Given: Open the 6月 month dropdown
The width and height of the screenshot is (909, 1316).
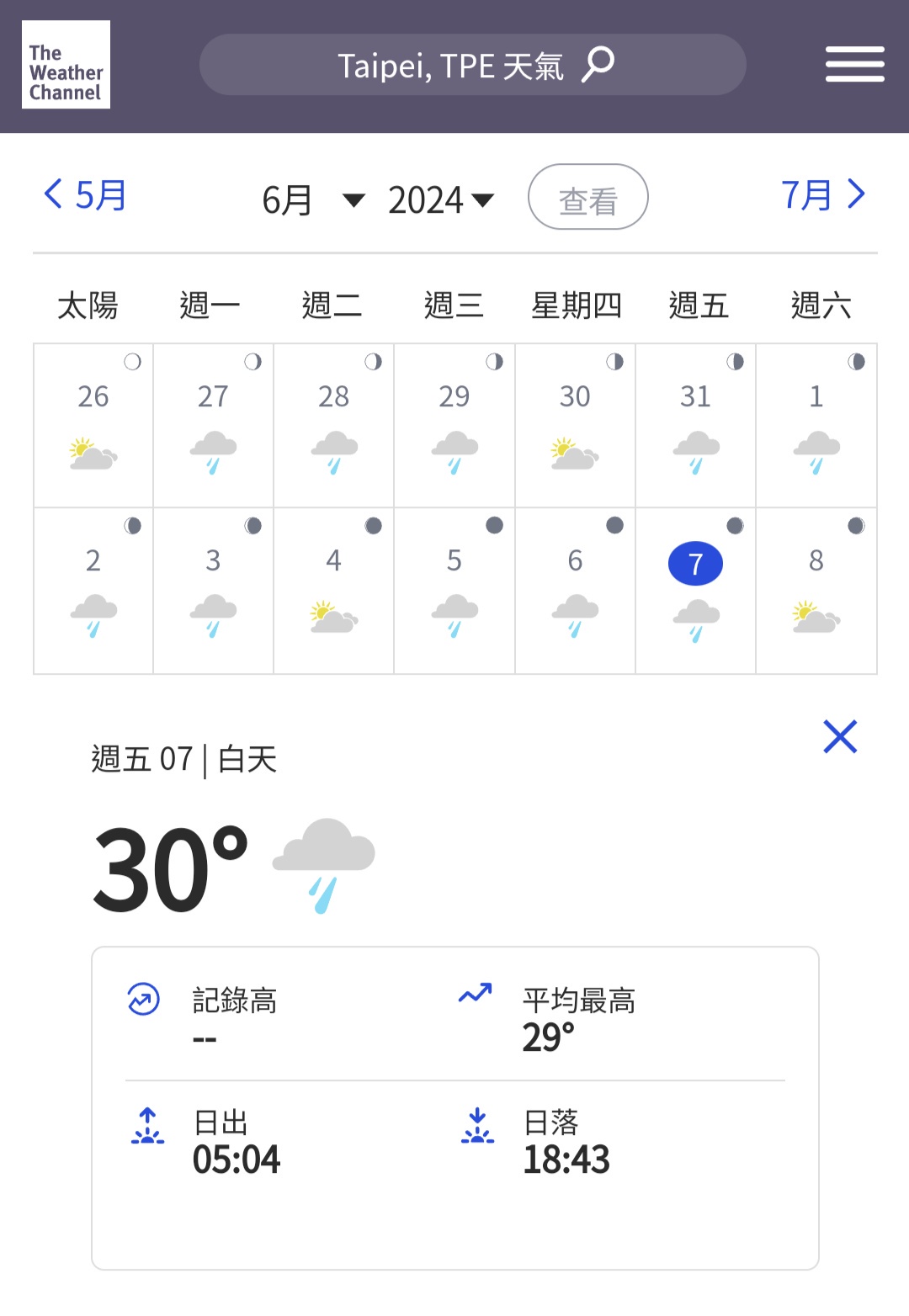Looking at the screenshot, I should [x=313, y=200].
